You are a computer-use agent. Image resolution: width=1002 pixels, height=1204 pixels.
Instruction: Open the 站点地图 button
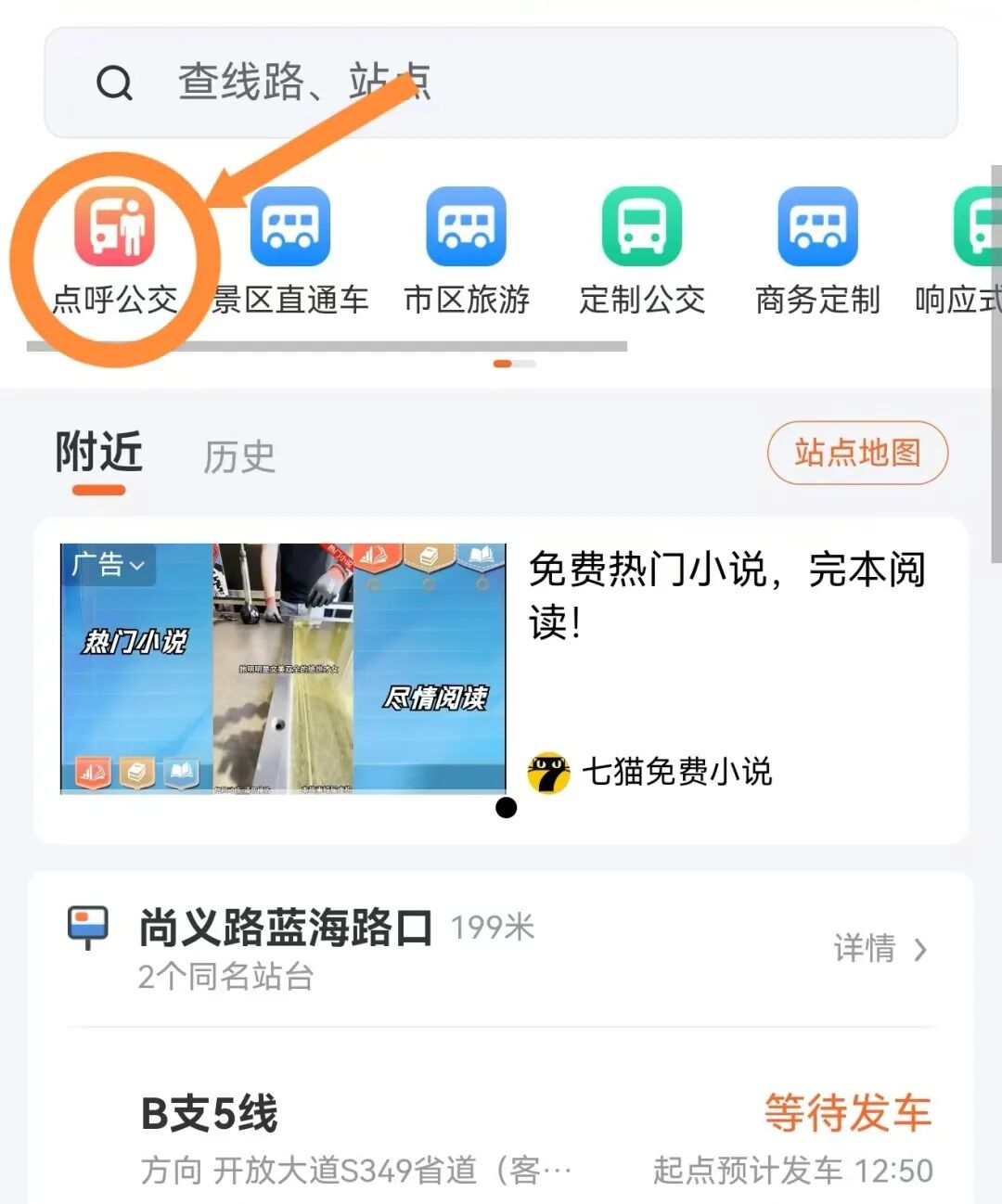(857, 453)
